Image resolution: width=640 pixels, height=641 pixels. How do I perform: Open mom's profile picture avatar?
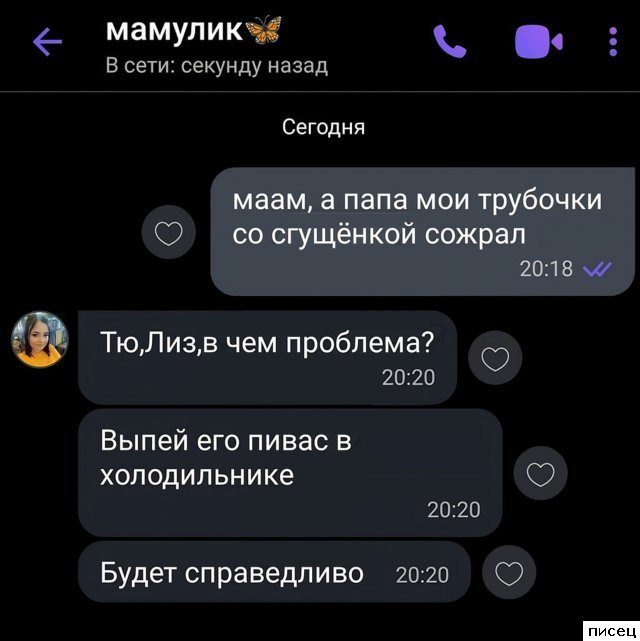coord(39,340)
